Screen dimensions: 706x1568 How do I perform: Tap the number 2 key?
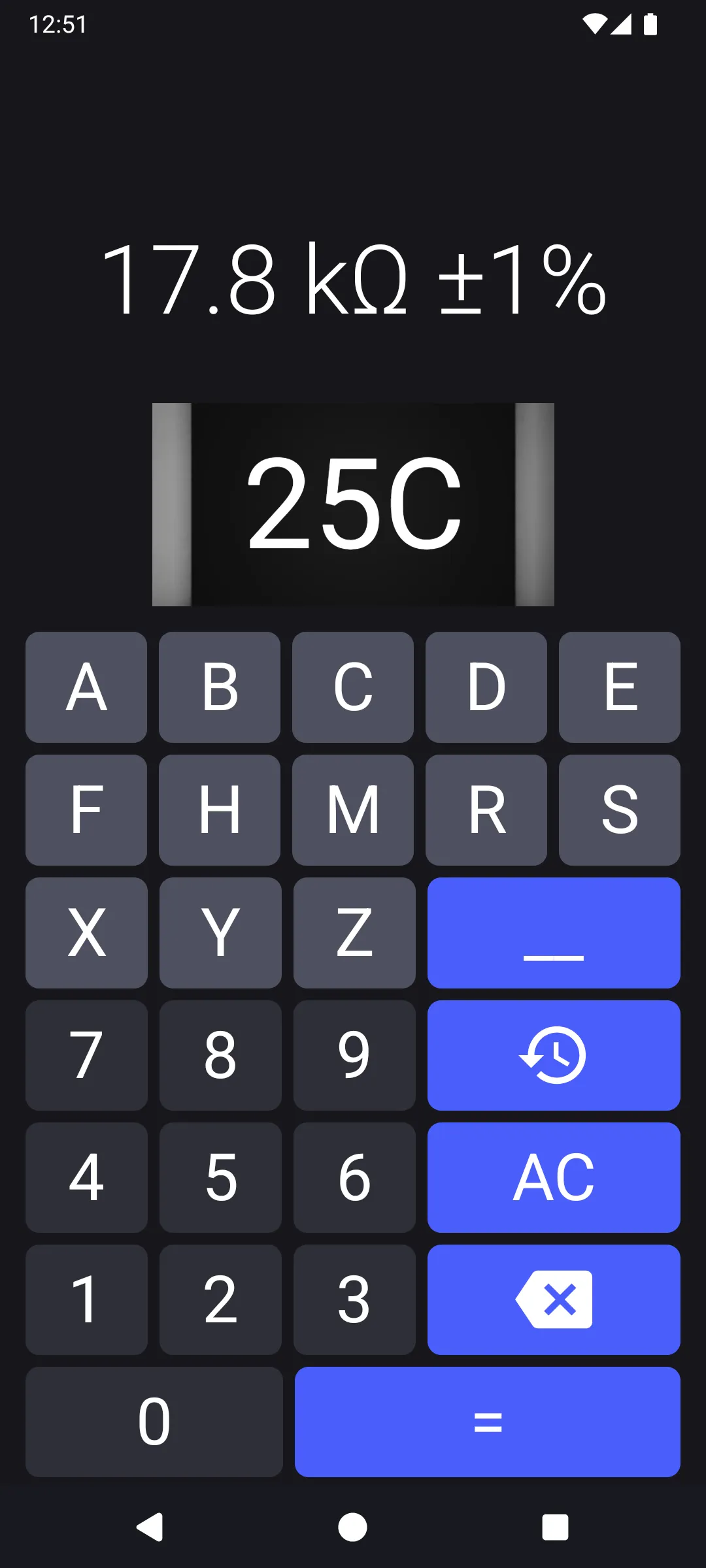[x=220, y=1299]
